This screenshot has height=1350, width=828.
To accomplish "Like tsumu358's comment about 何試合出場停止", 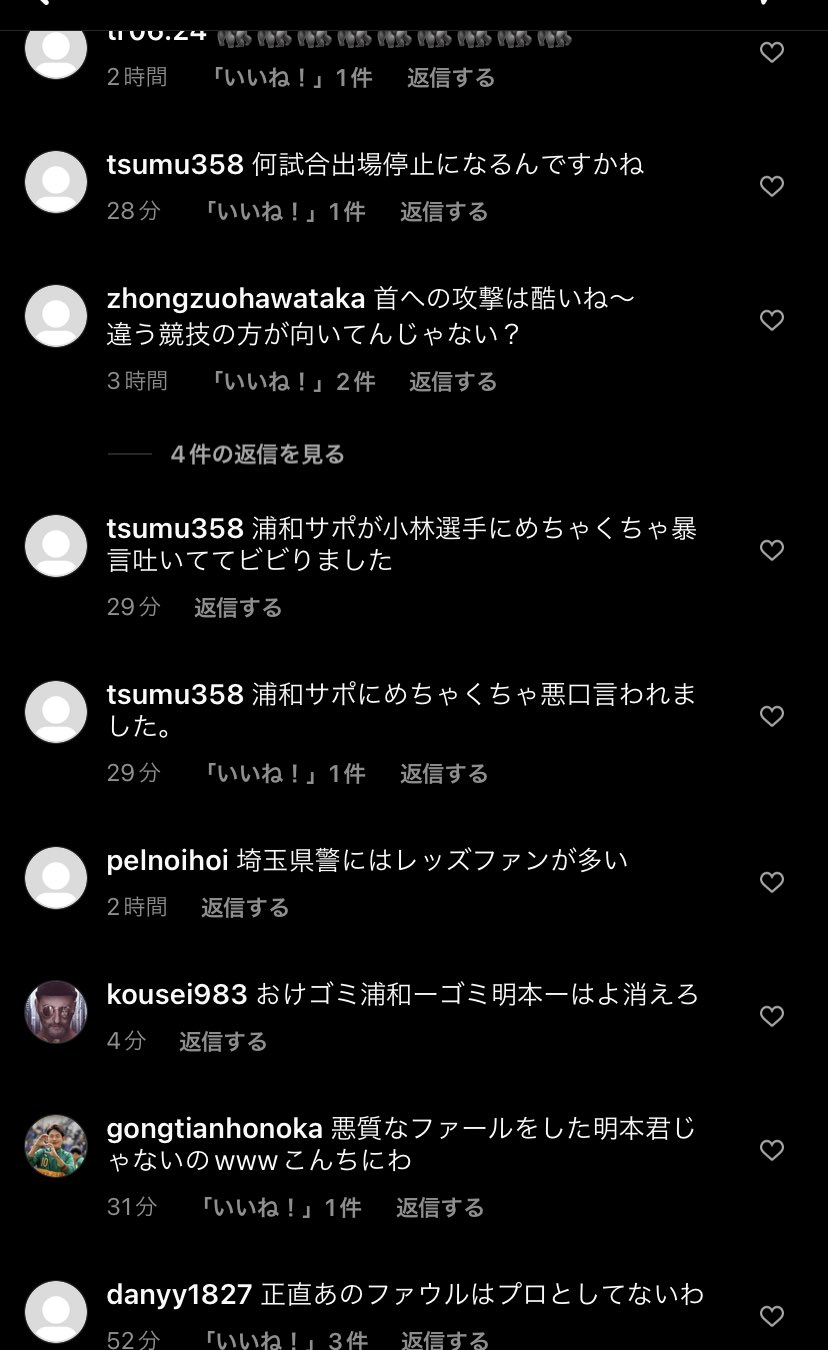I will point(771,186).
